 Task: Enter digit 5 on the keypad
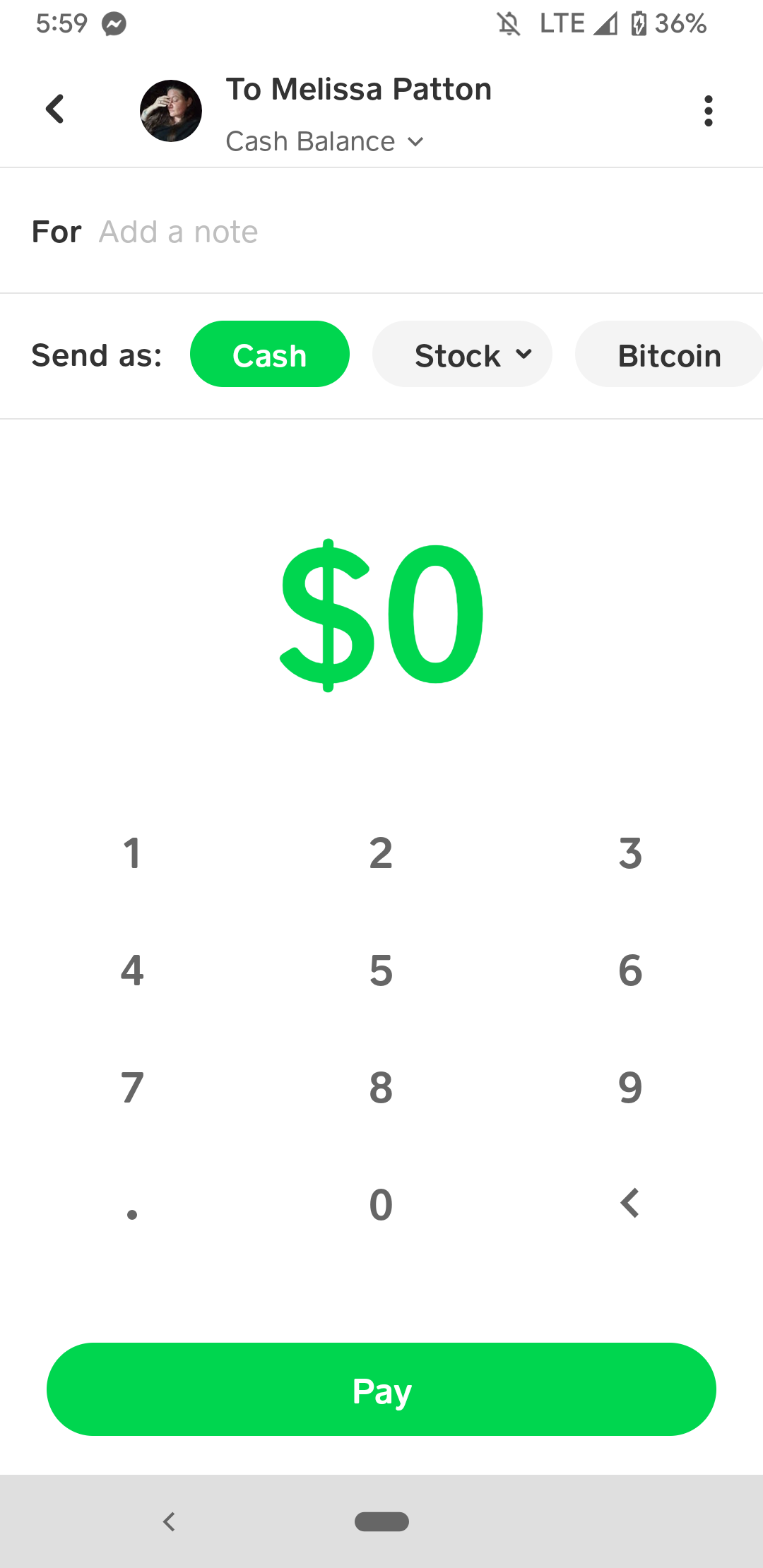[x=381, y=970]
